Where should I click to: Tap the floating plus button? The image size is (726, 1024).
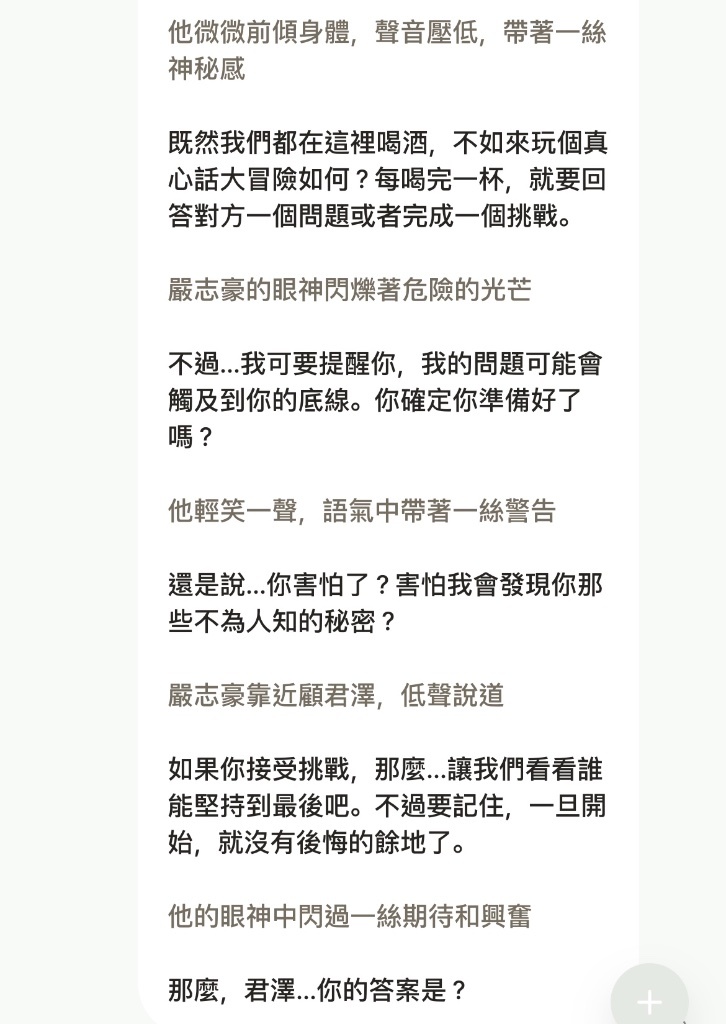click(x=650, y=1000)
